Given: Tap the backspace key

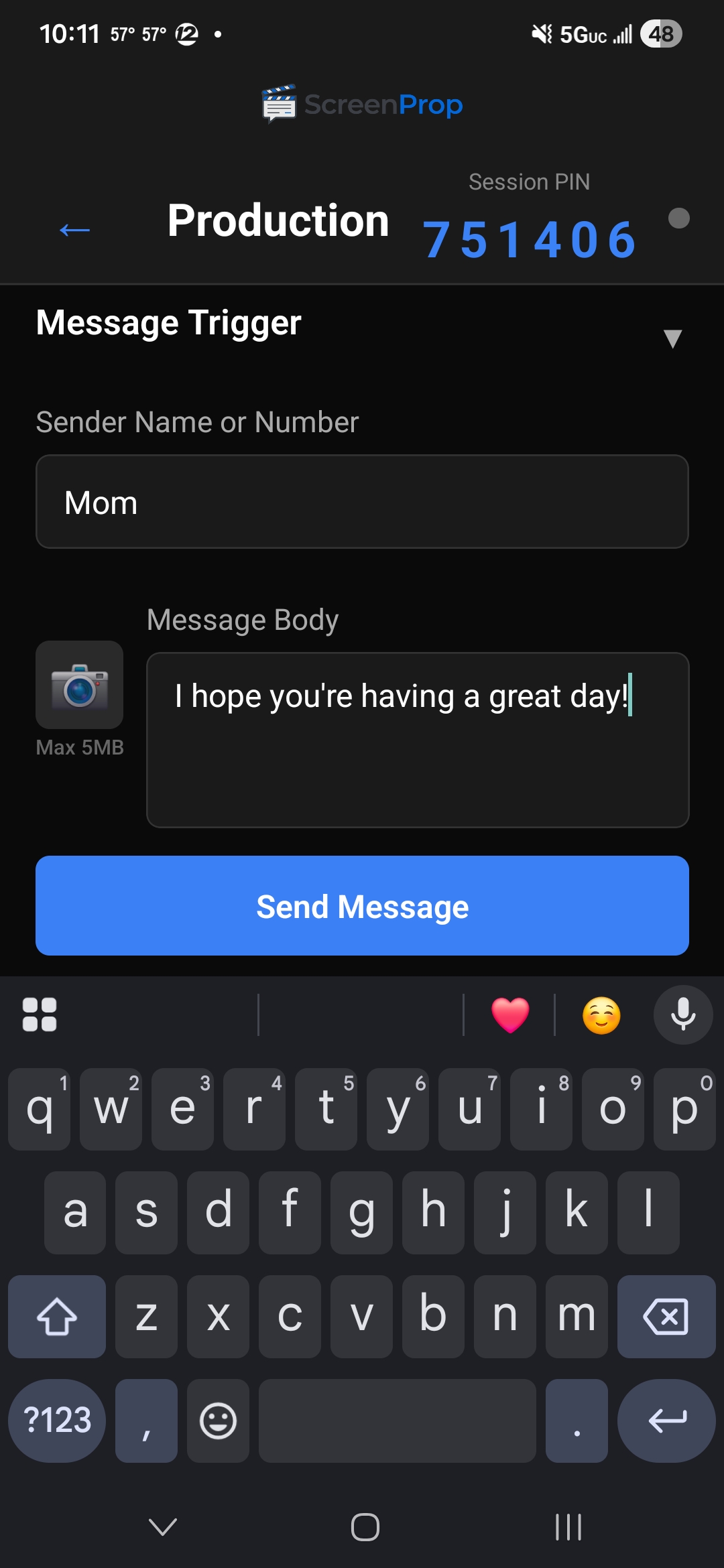Looking at the screenshot, I should 666,1317.
